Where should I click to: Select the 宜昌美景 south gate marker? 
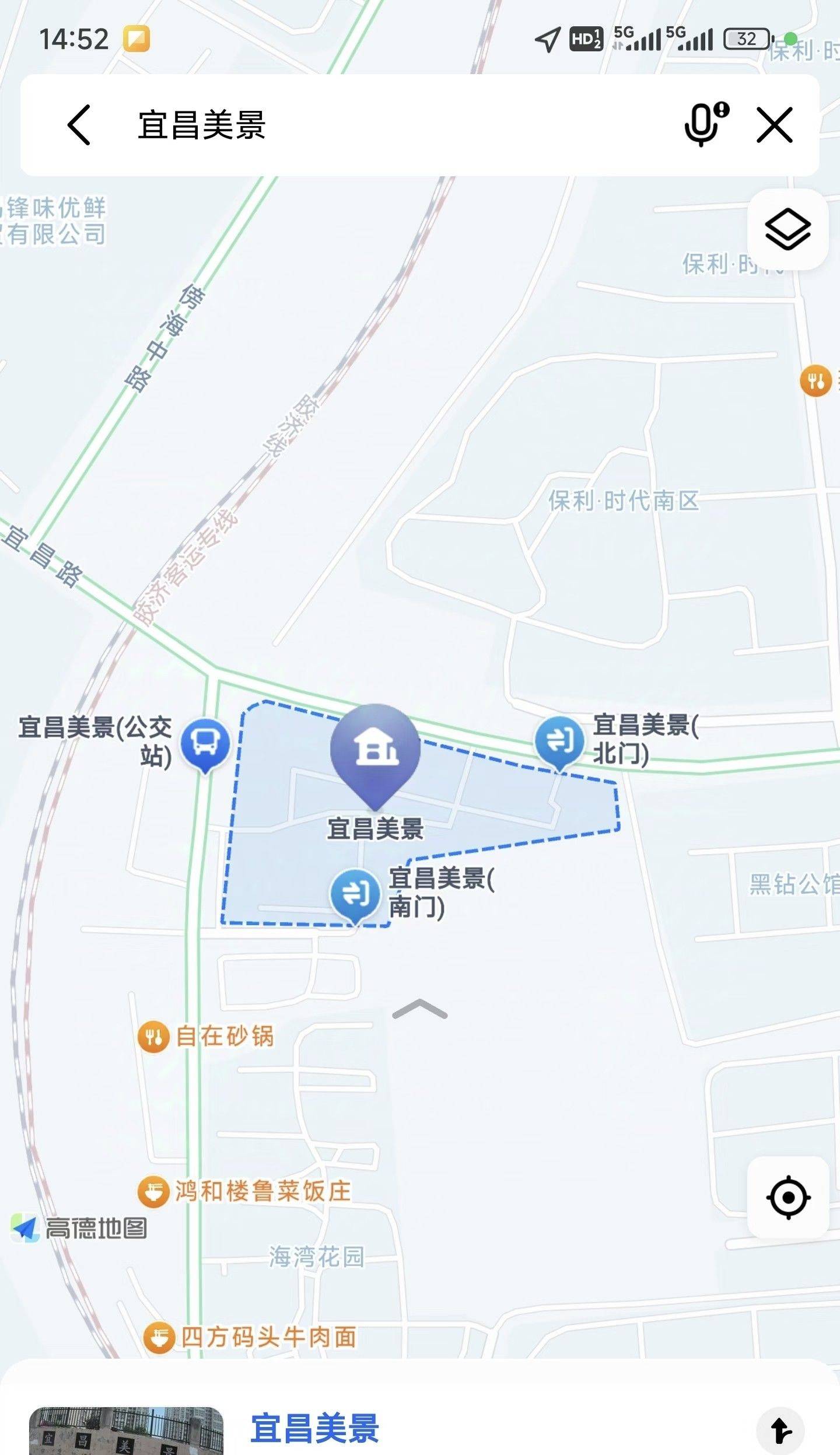coord(355,893)
